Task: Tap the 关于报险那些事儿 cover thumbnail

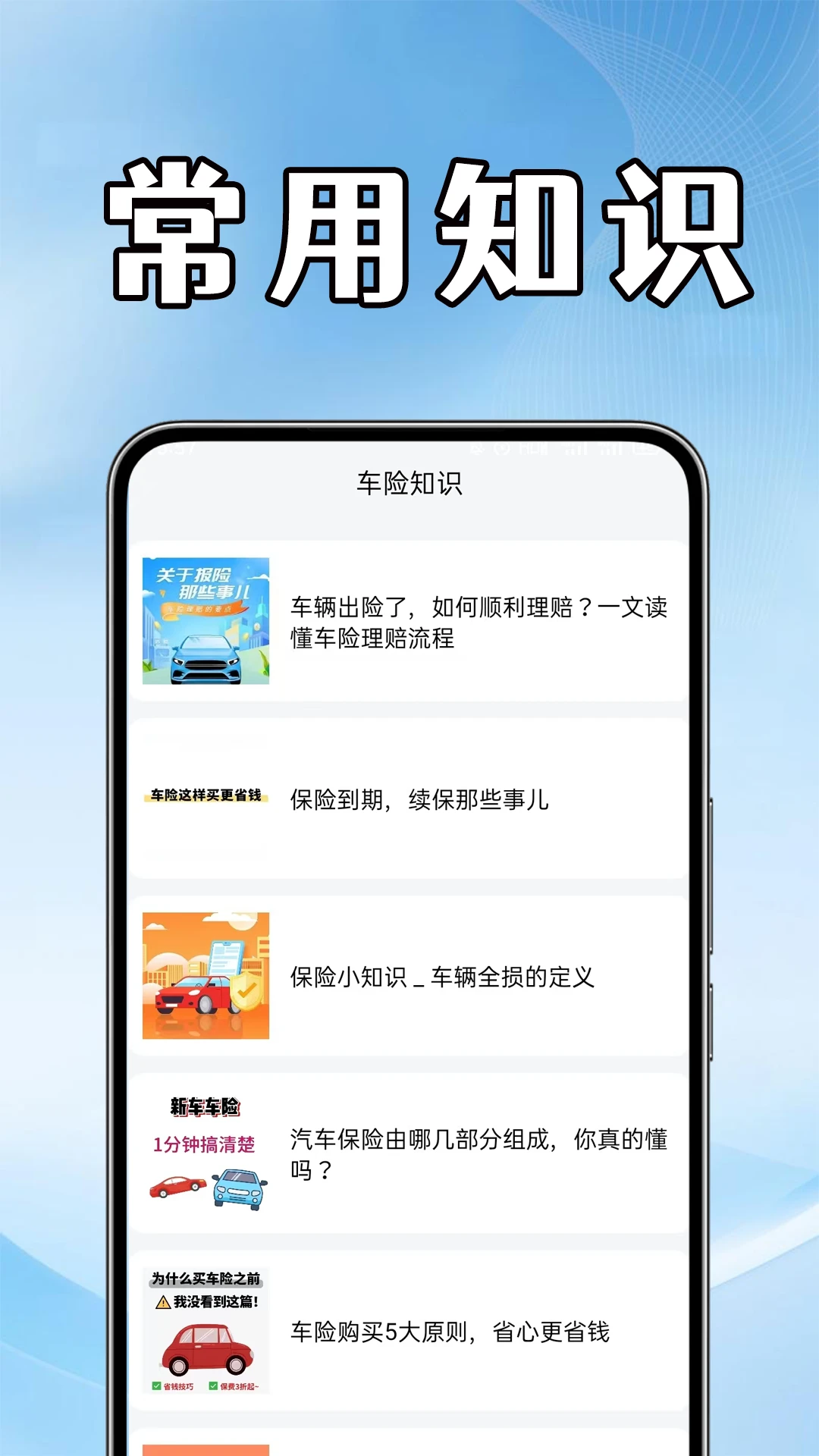Action: (x=206, y=622)
